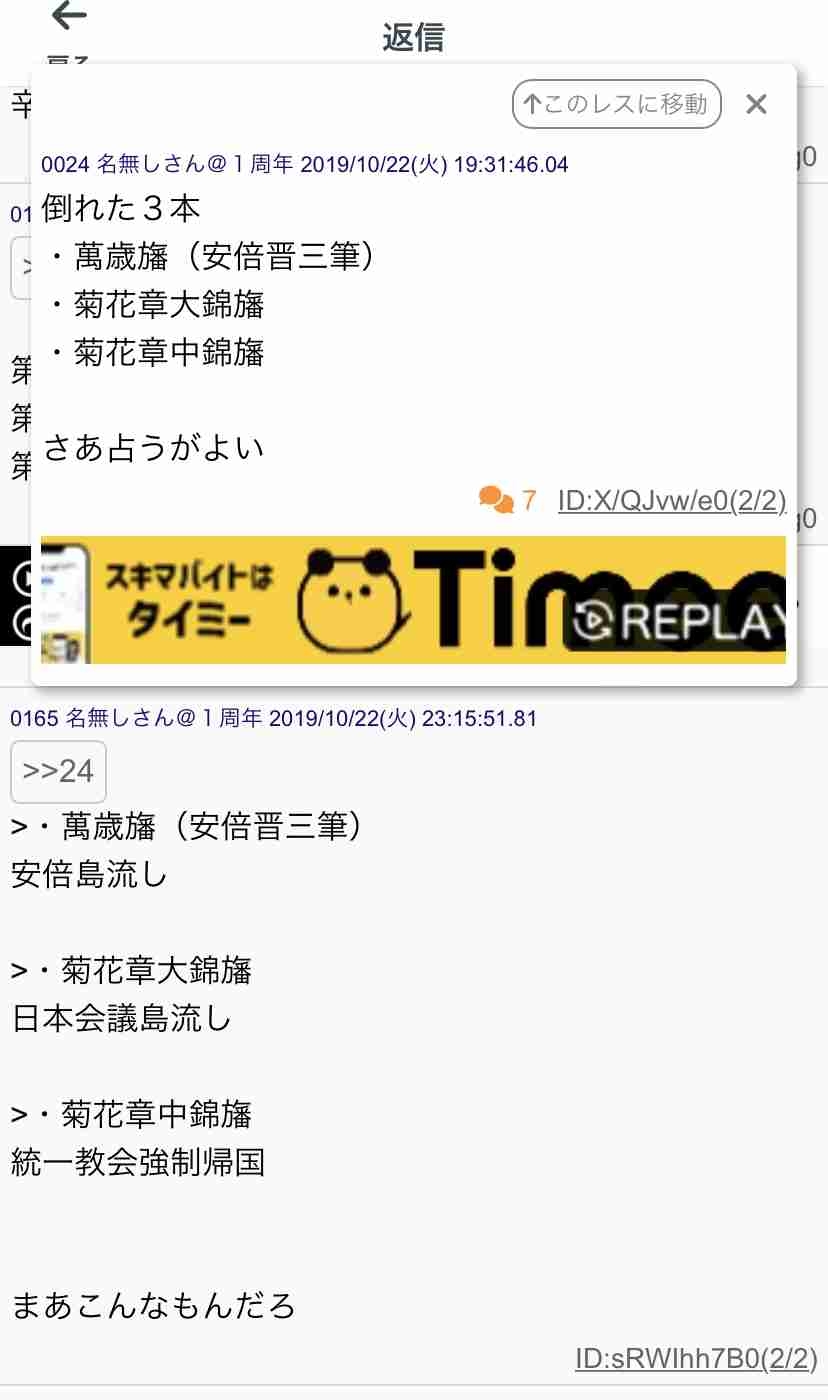Open the >>24 reply anchor
828x1400 pixels.
pos(58,771)
